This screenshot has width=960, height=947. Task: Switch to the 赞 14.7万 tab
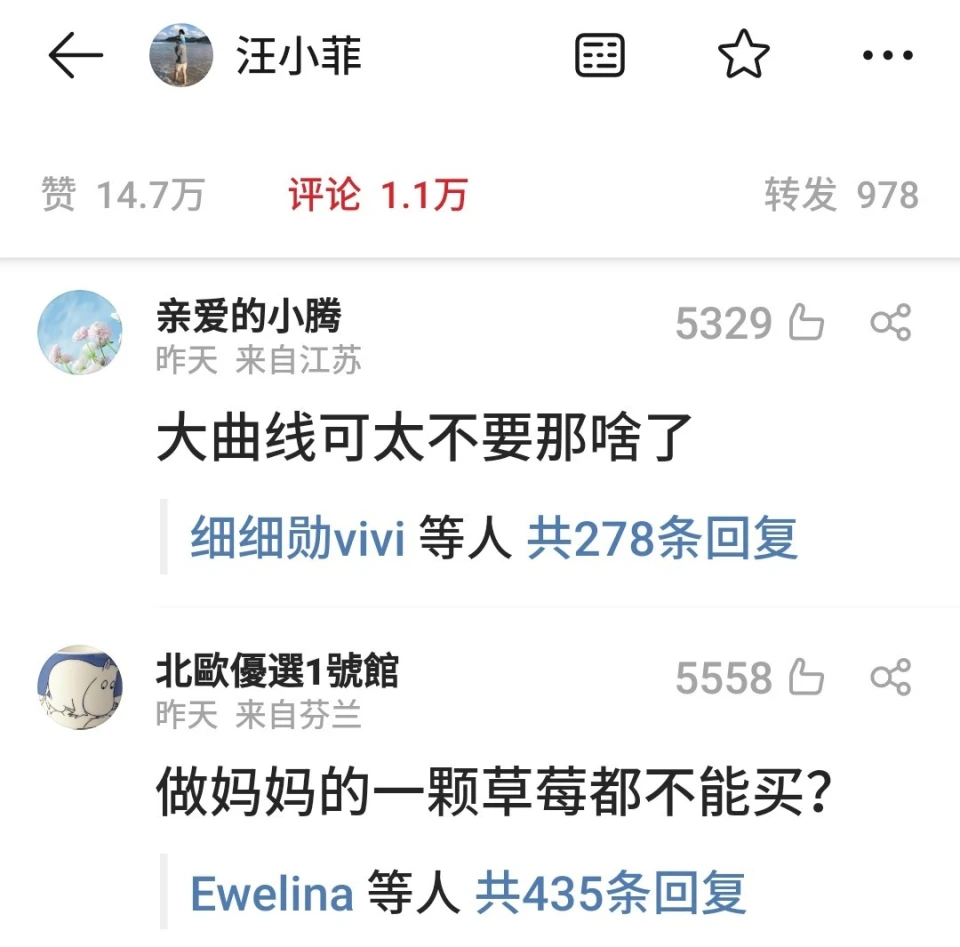point(123,194)
